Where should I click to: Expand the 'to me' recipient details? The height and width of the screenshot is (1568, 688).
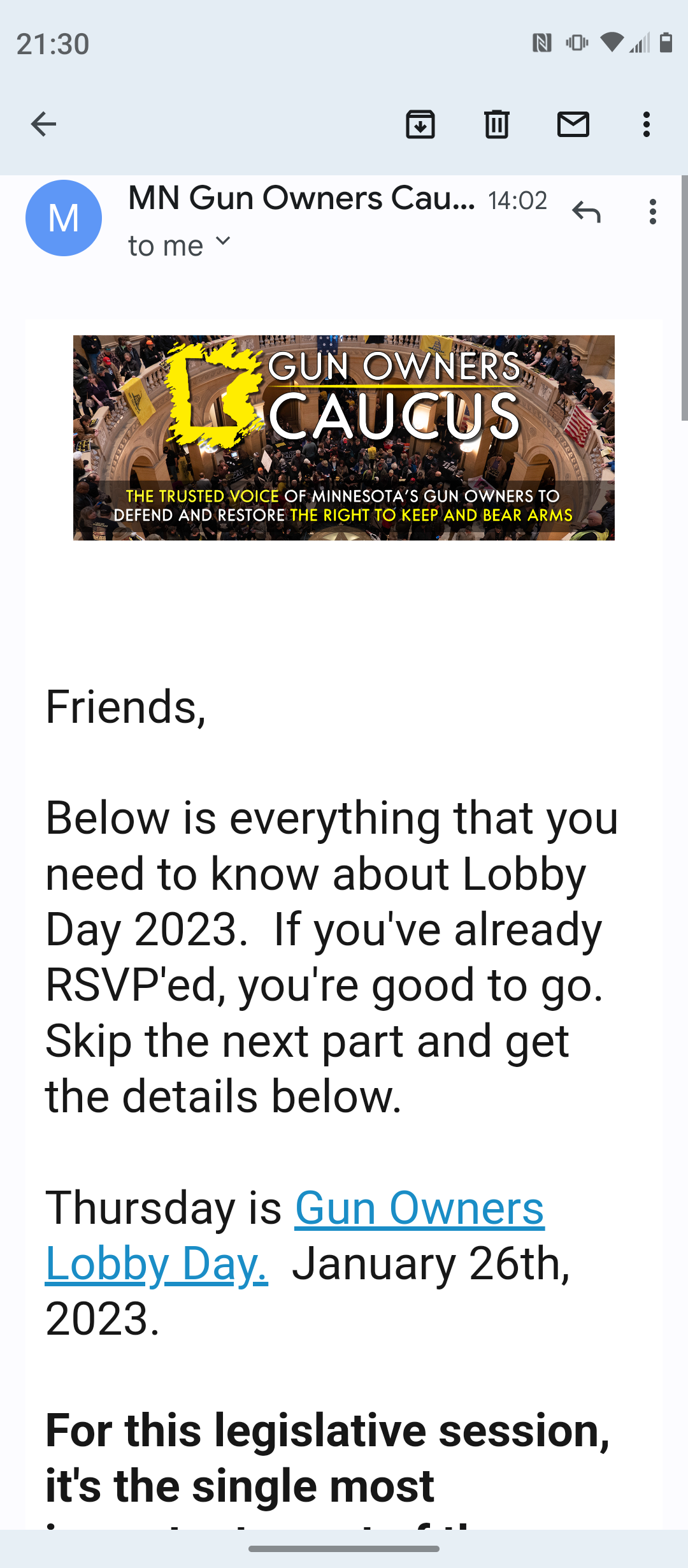coord(180,245)
